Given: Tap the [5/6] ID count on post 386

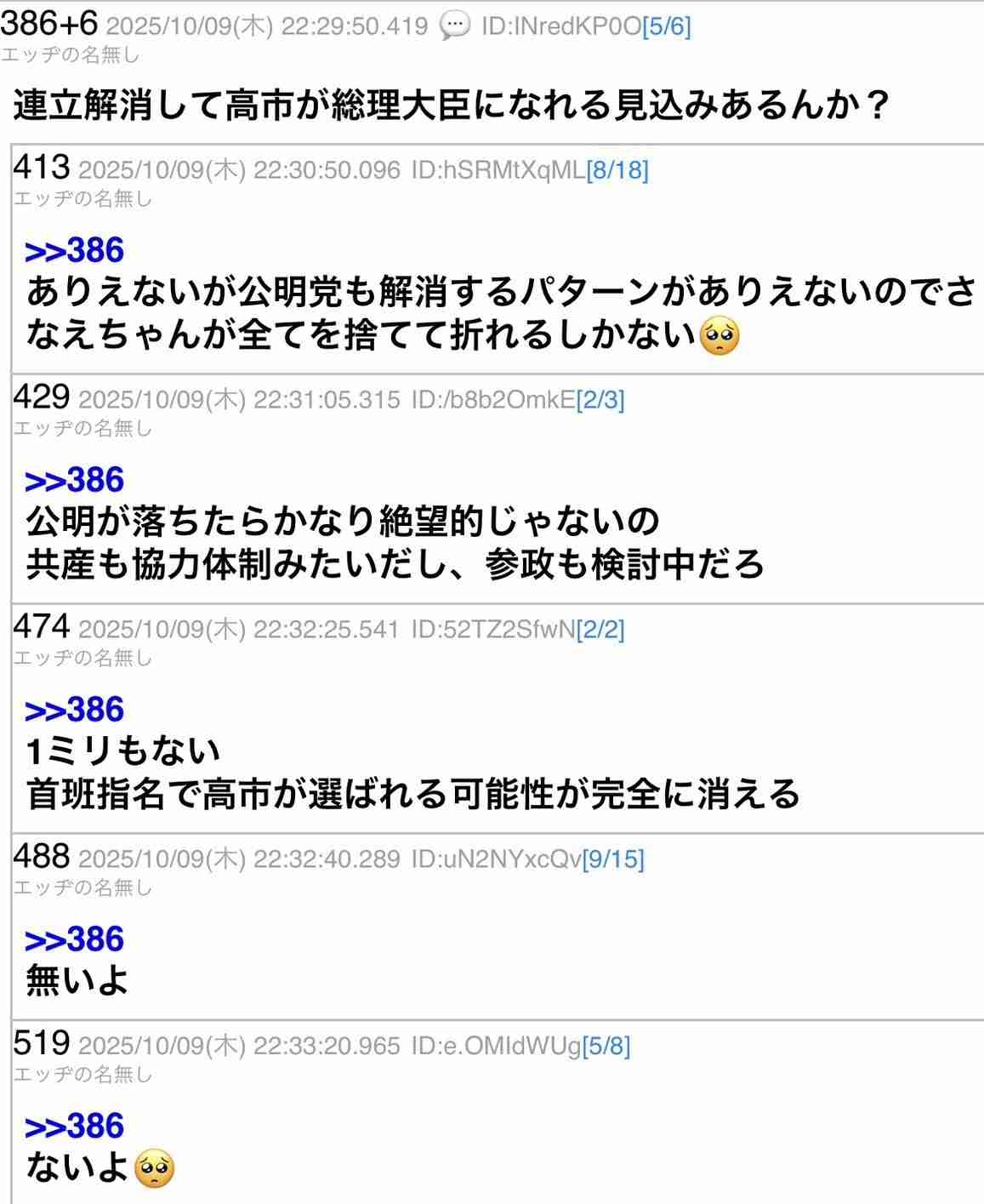Looking at the screenshot, I should click(x=666, y=26).
